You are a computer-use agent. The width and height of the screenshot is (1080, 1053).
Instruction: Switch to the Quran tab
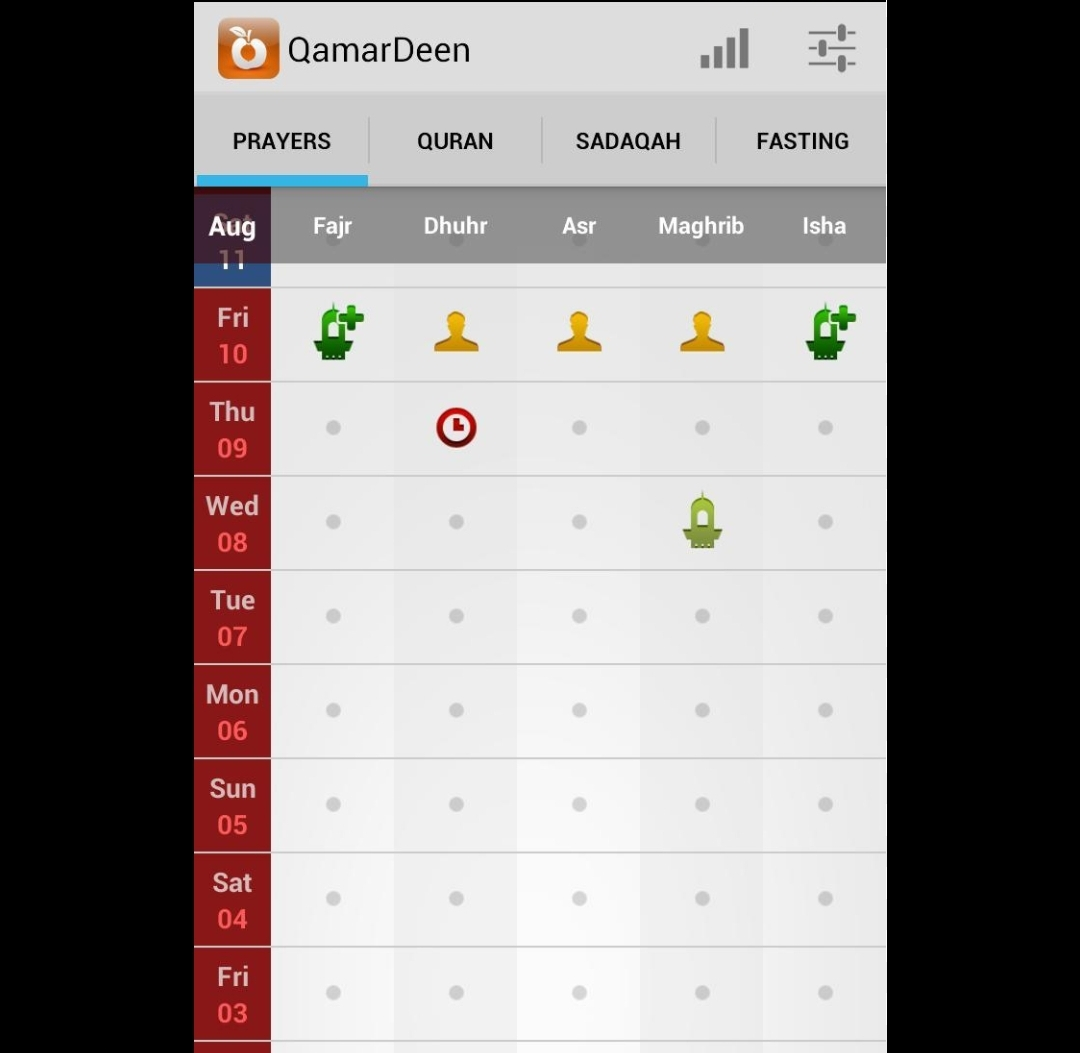pos(455,141)
